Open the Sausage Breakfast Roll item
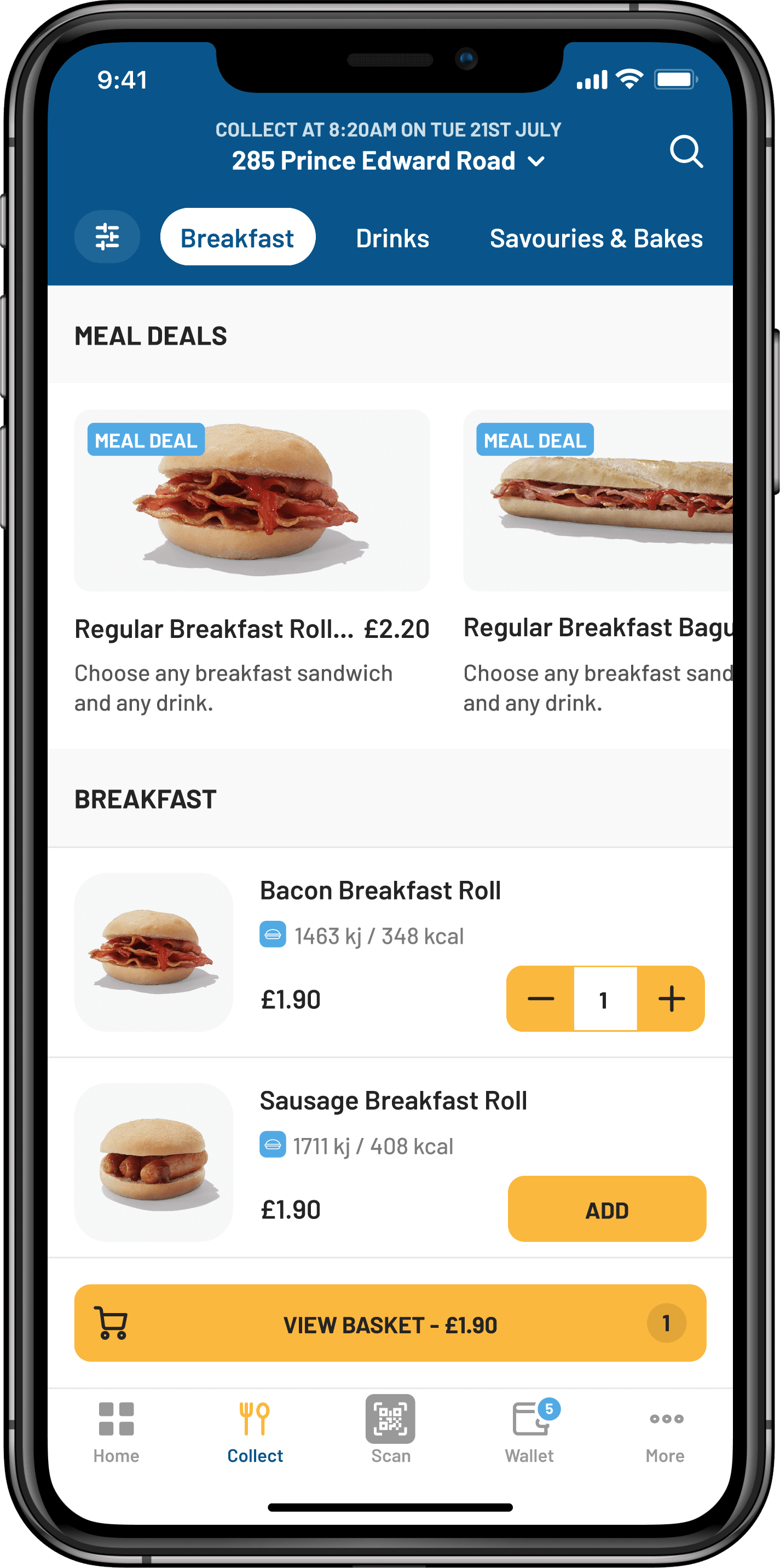 click(x=393, y=1101)
